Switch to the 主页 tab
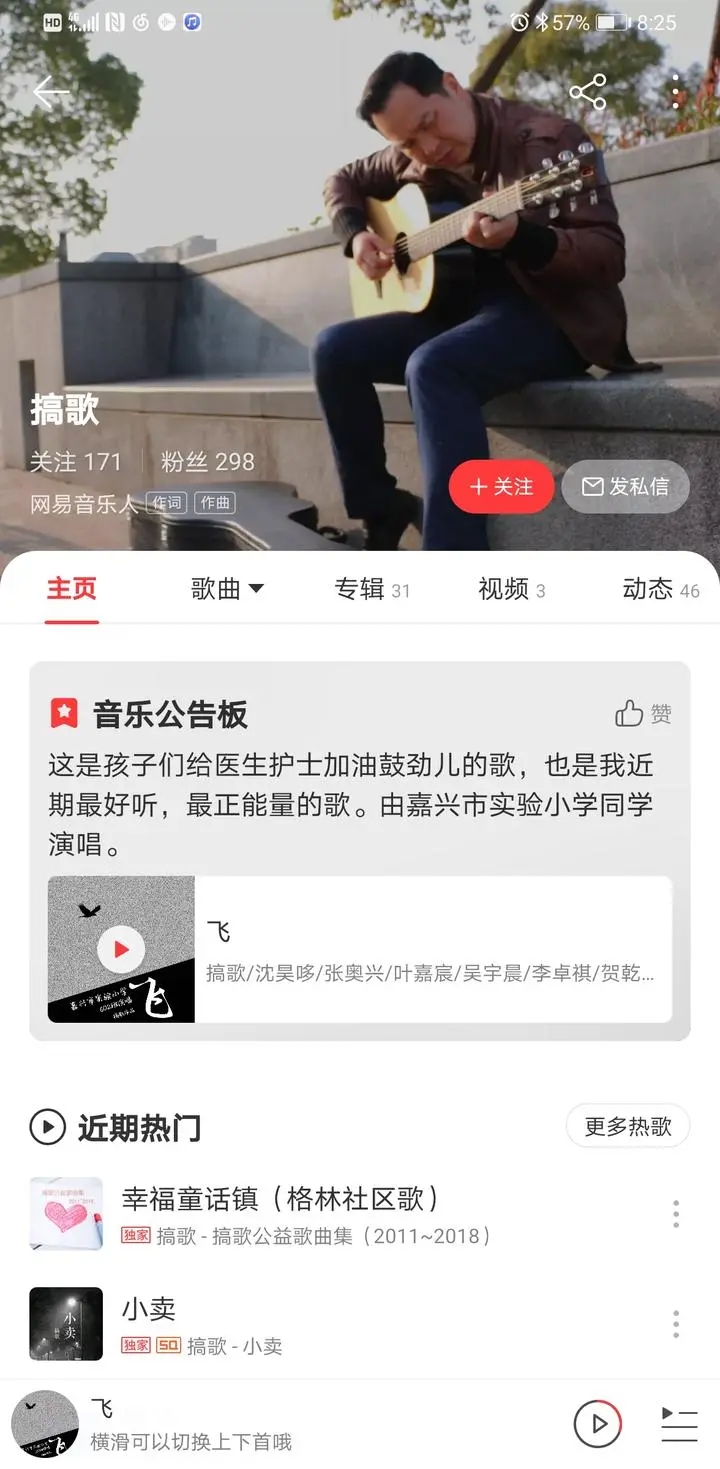Viewport: 720px width, 1469px height. coord(72,589)
